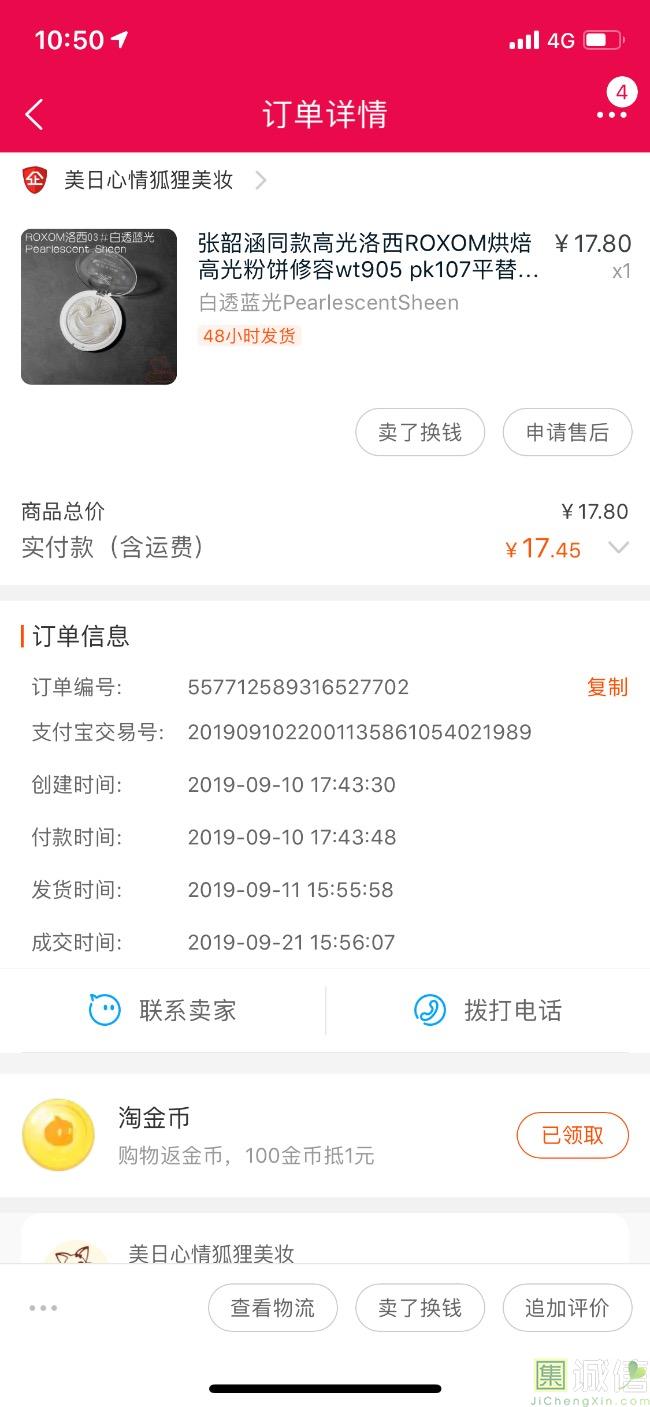The height and width of the screenshot is (1407, 650).
Task: Contact the seller via 联系卖家
Action: [163, 1010]
